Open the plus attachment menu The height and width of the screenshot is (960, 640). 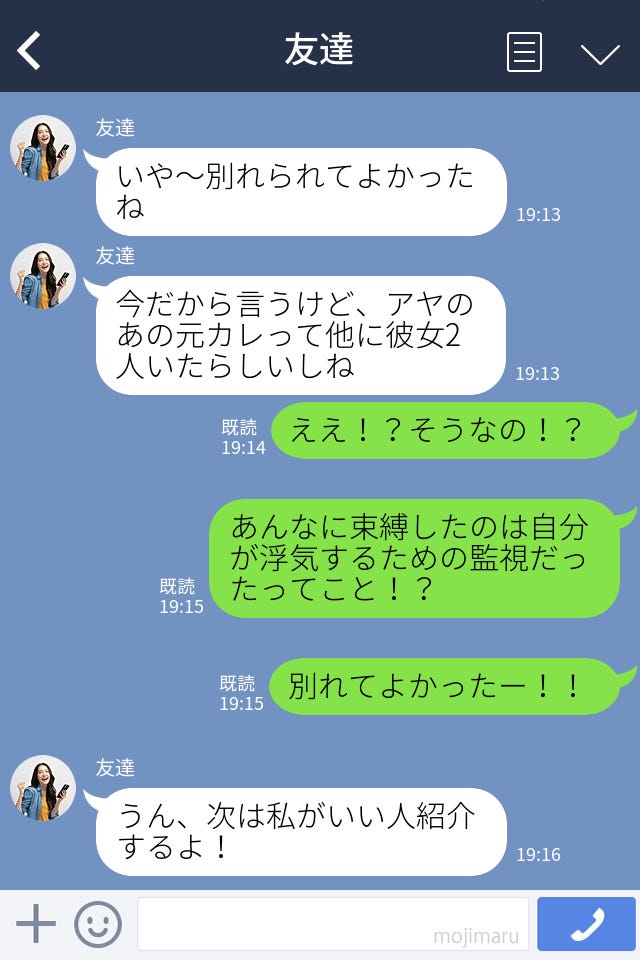click(x=36, y=924)
